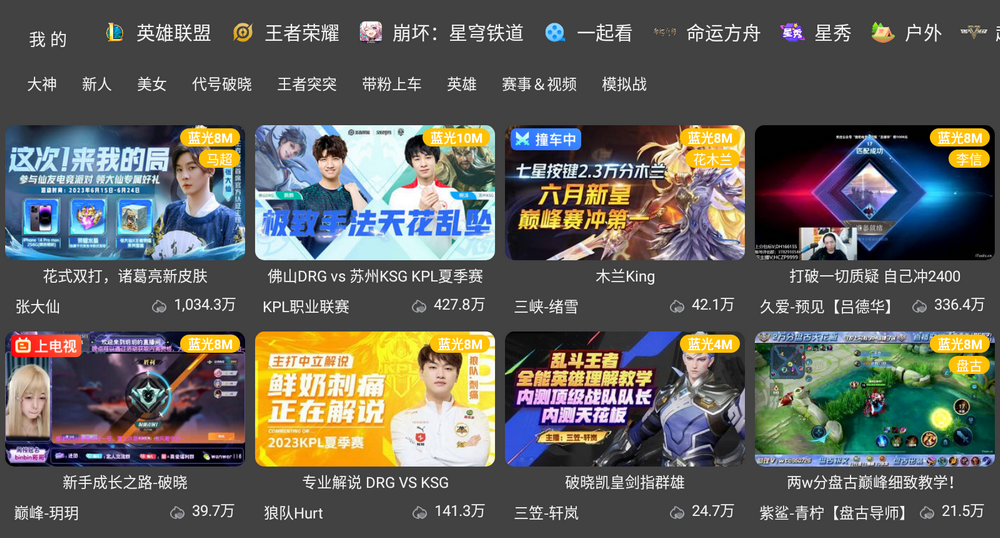Image resolution: width=1000 pixels, height=538 pixels.
Task: Watch 佛山DRG vs 苏州KSG KPL match
Action: point(375,193)
